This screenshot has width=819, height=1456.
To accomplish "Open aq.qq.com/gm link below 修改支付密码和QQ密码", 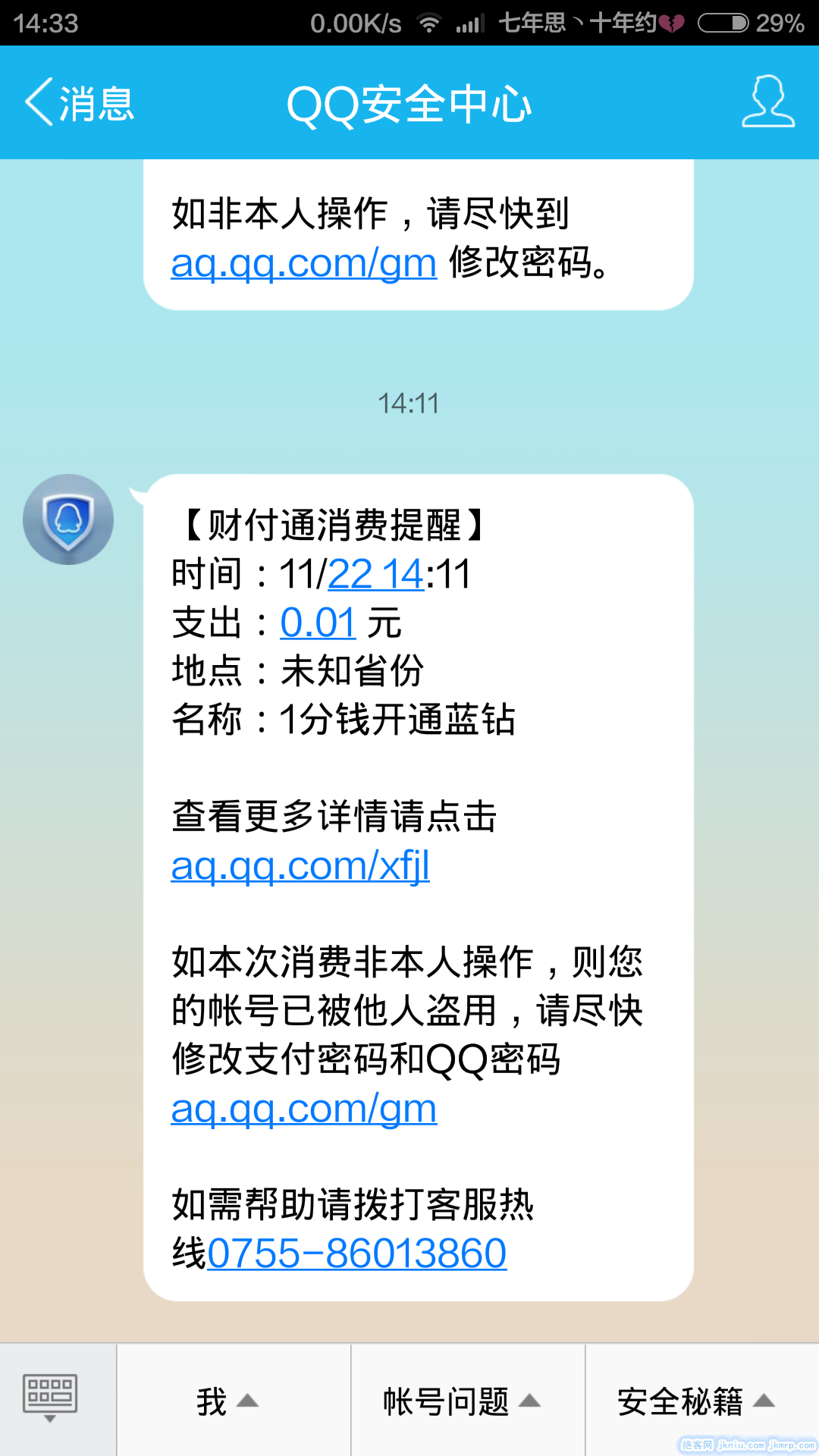I will click(304, 1109).
